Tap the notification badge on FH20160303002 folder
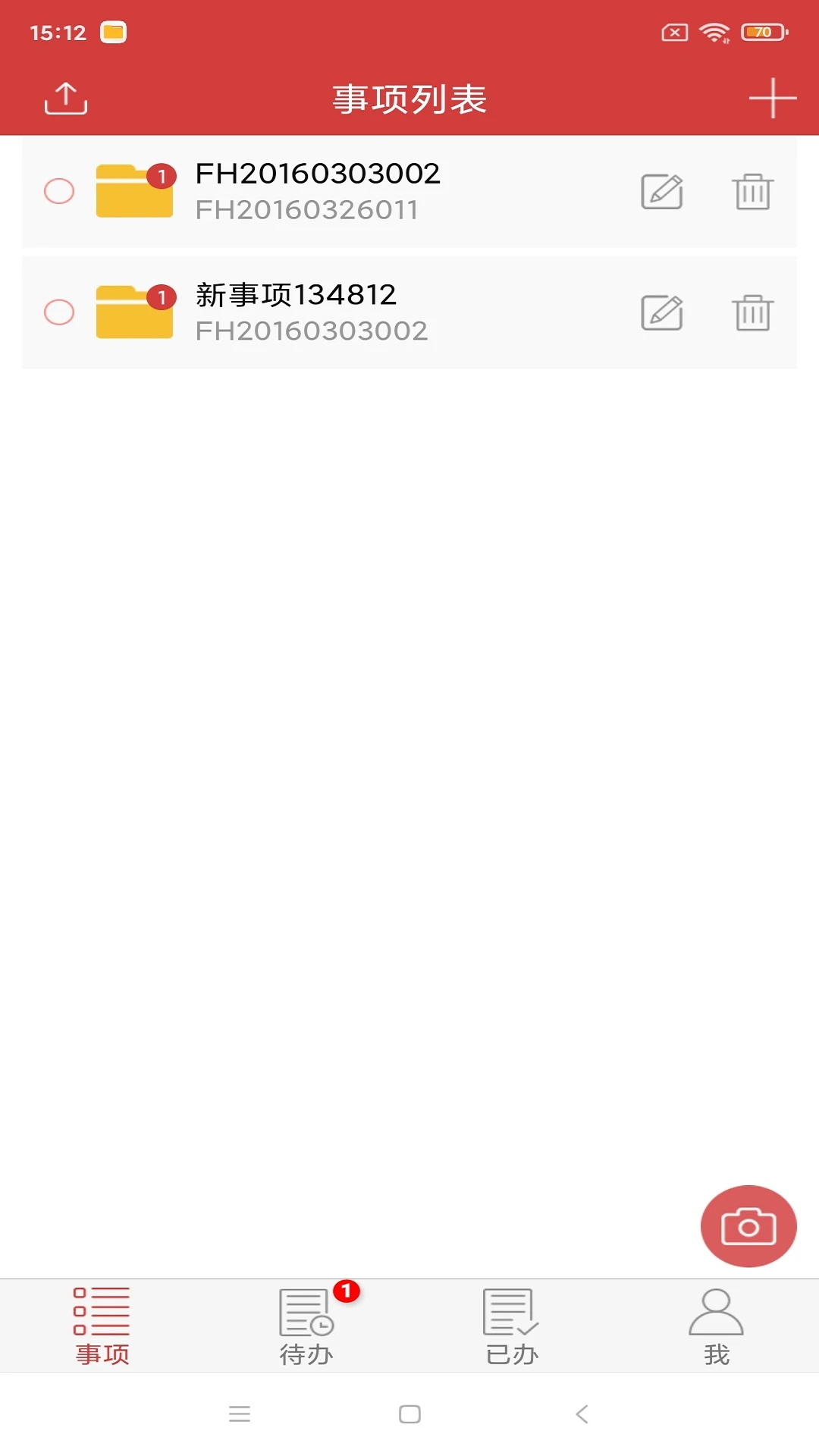 162,174
